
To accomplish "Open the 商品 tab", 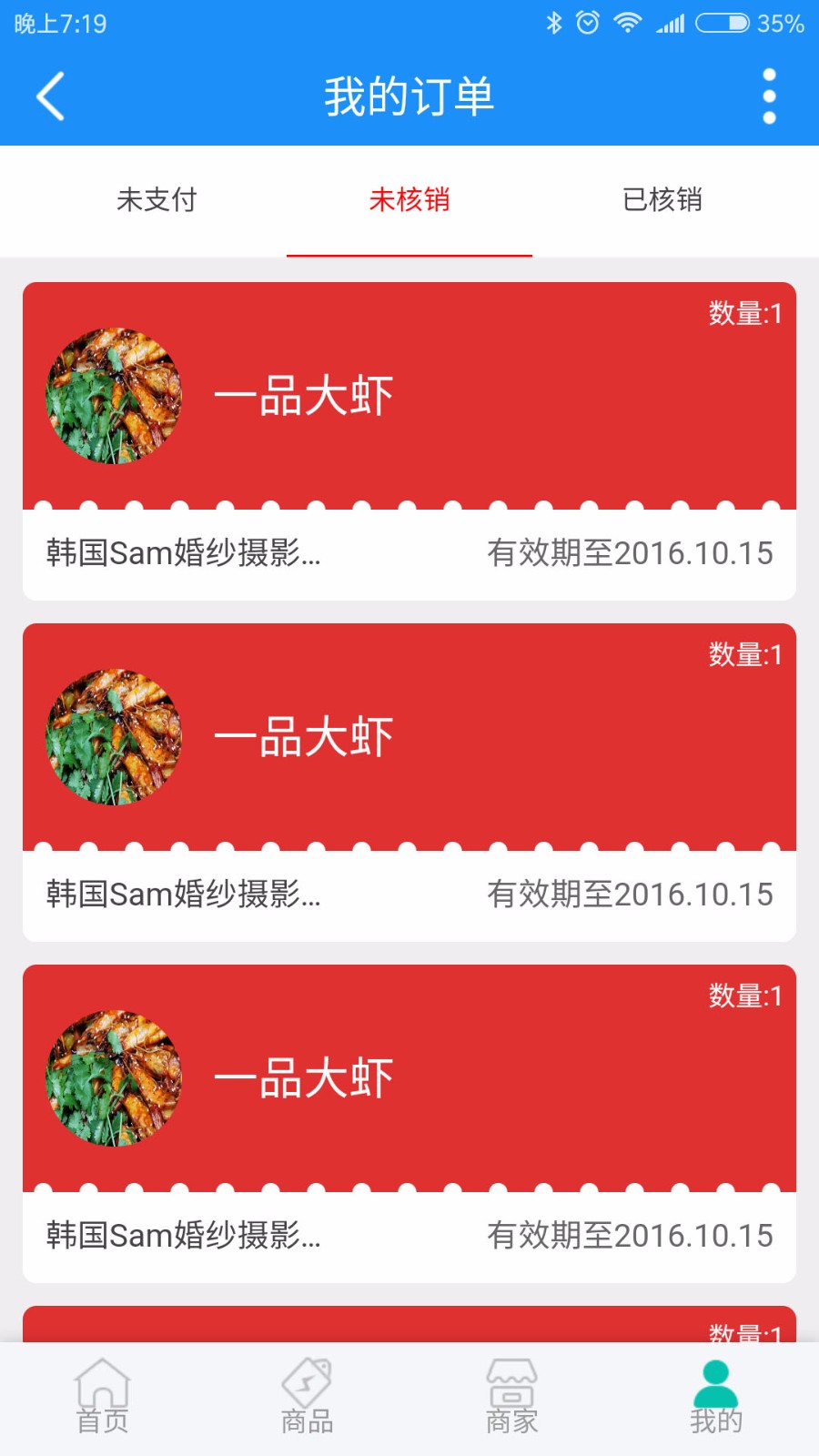I will click(307, 1397).
